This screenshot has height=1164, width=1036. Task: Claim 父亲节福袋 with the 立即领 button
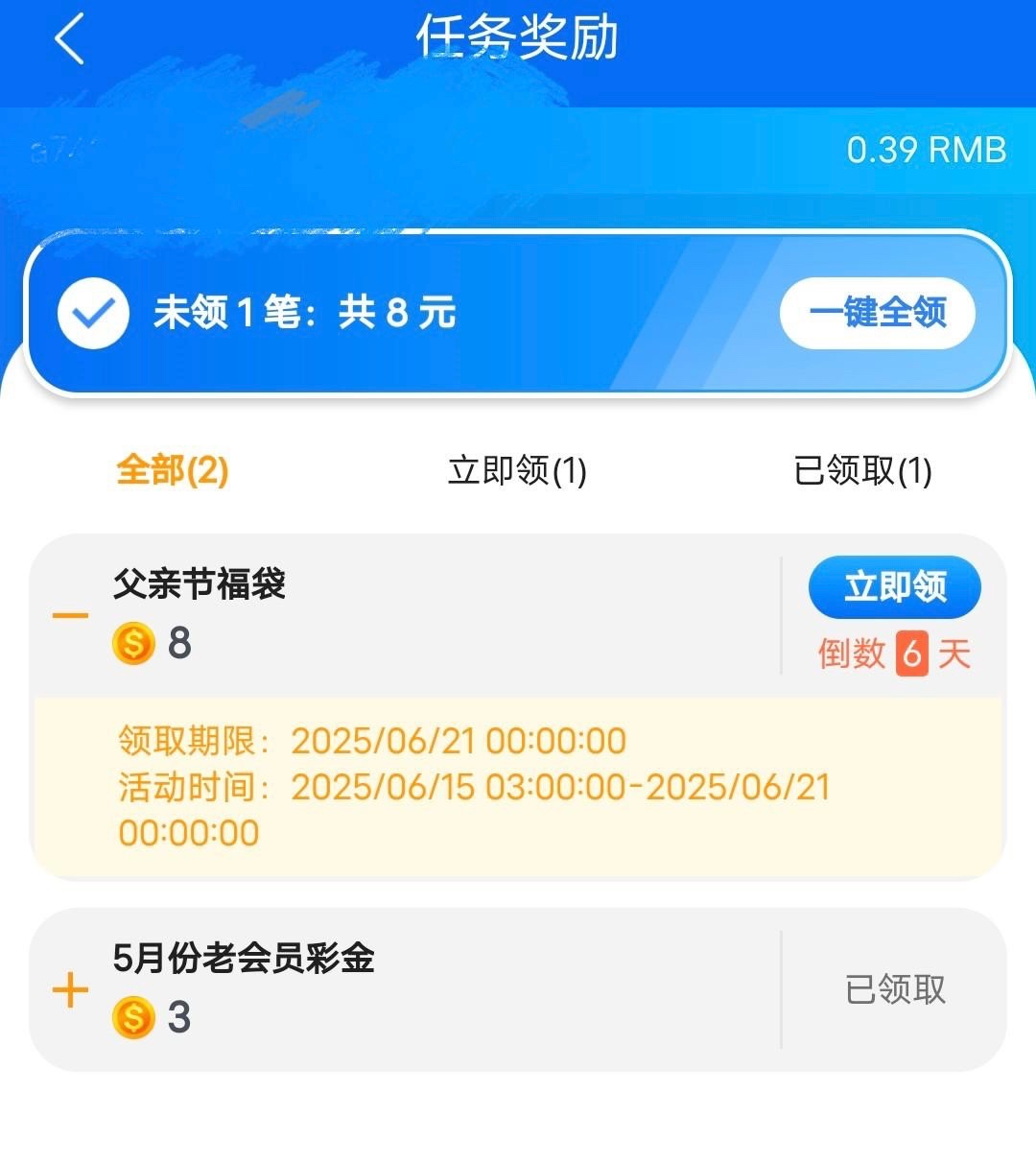[x=894, y=587]
